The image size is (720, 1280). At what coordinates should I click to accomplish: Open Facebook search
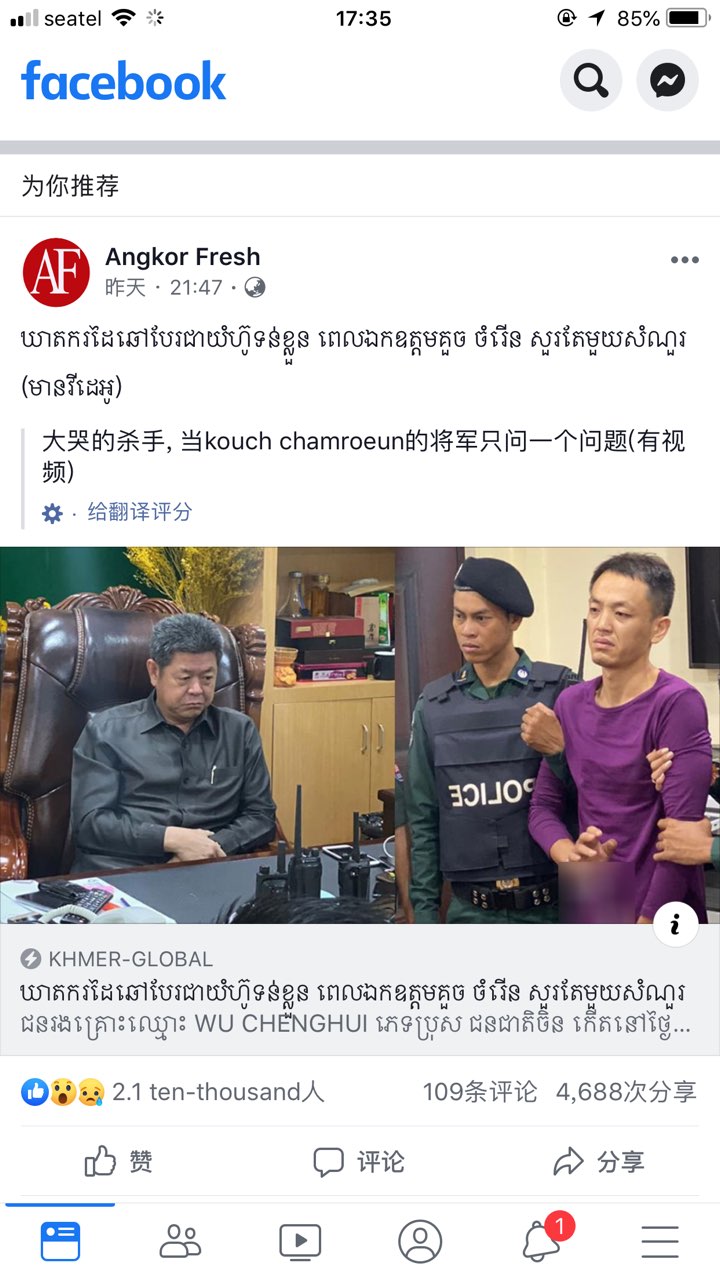coord(591,81)
